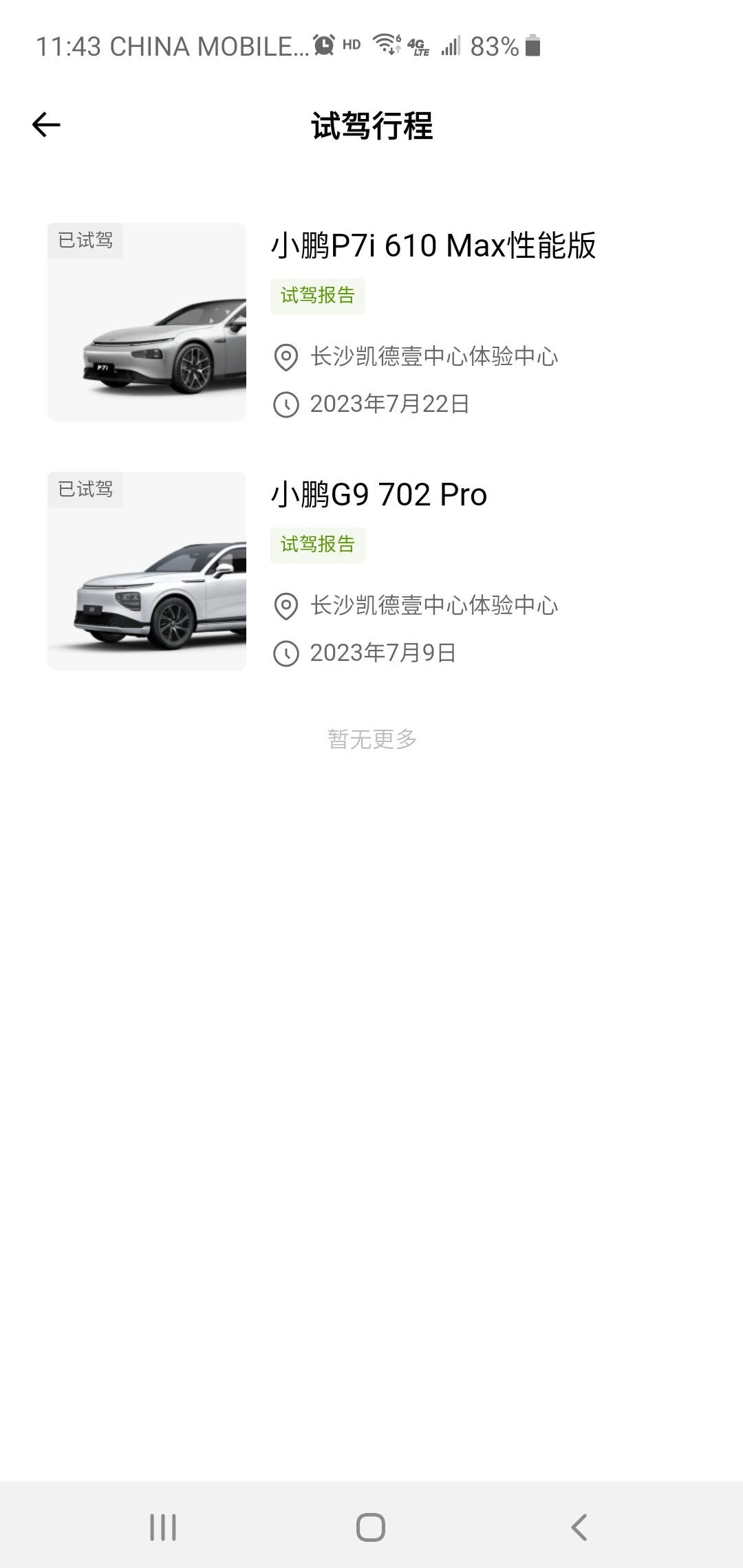Open the 小鹏P7i 610 Max性能版 car image

click(147, 322)
